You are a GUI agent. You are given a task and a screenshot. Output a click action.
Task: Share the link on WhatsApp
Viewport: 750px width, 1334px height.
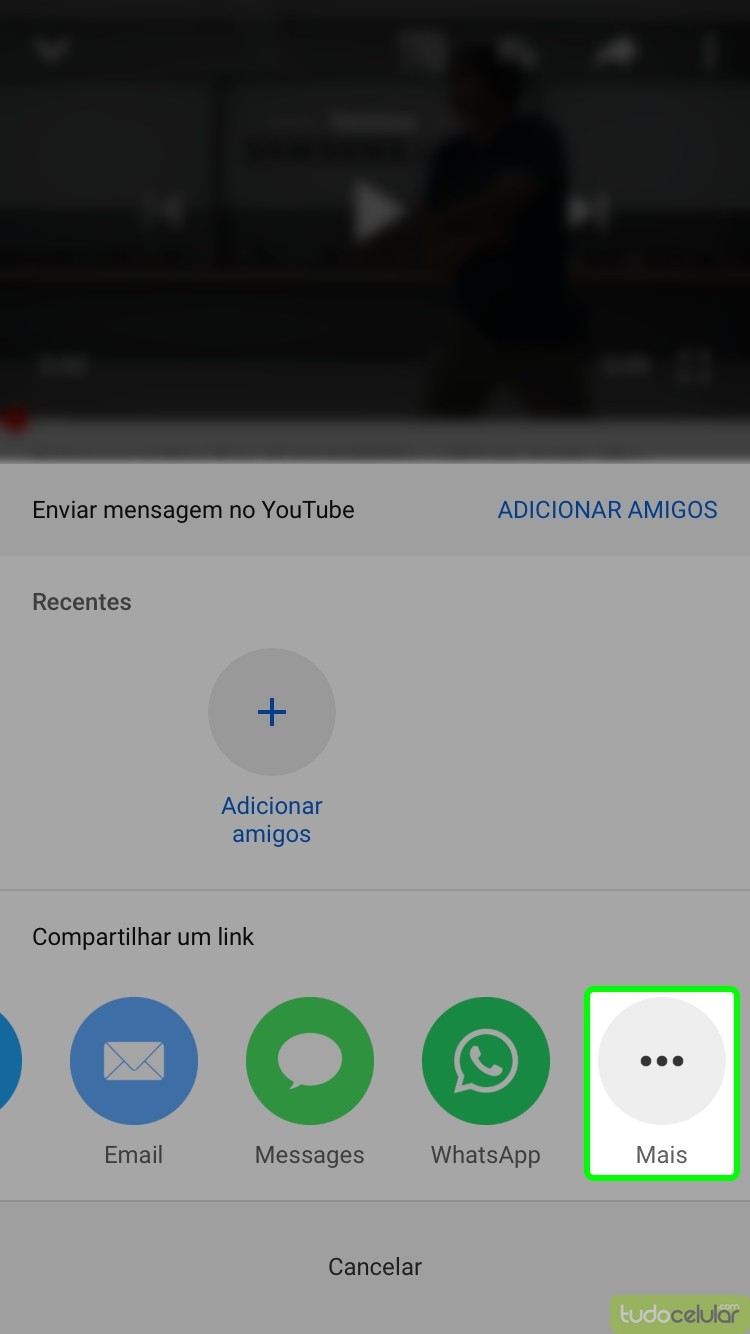pos(485,1061)
